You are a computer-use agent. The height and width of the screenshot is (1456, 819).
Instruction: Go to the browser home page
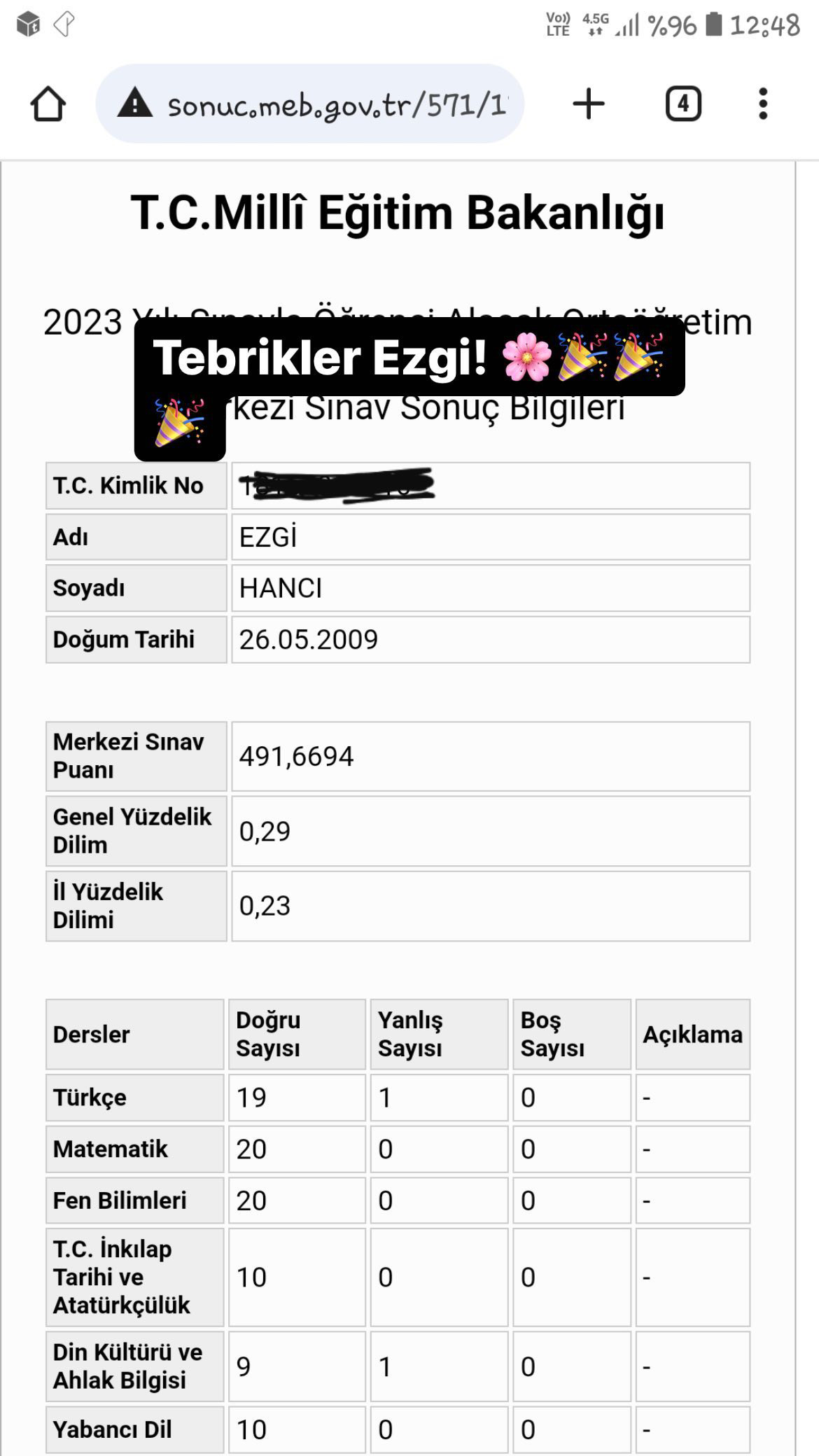tap(48, 104)
